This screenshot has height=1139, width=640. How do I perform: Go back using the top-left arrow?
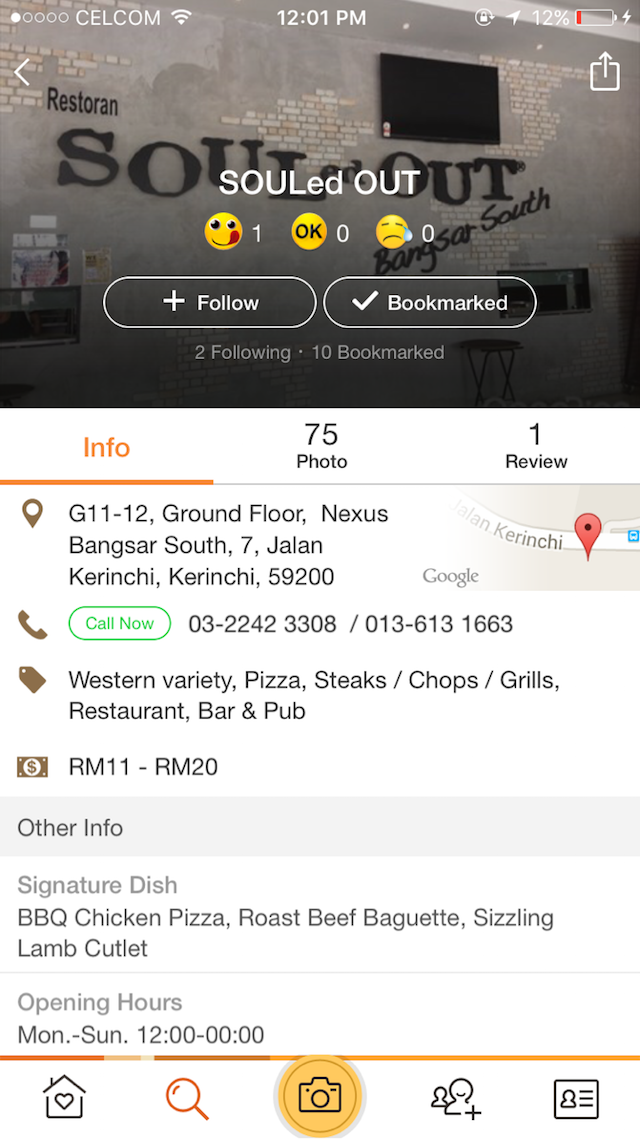coord(24,71)
